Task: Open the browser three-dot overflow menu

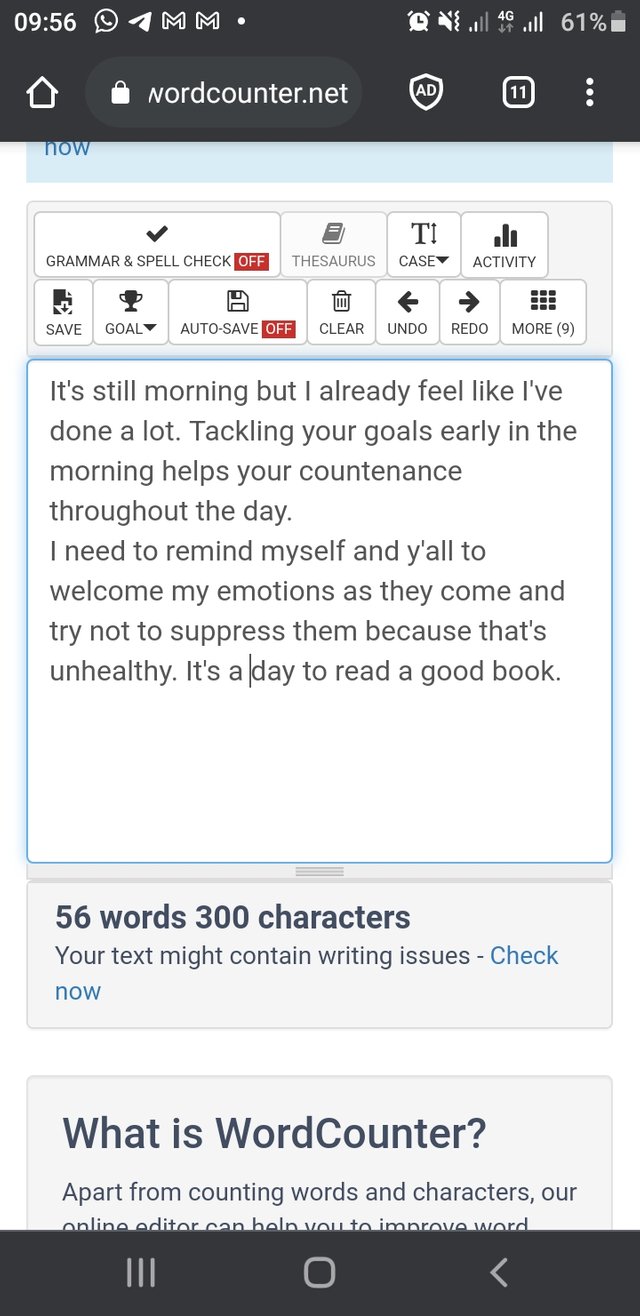Action: (590, 94)
